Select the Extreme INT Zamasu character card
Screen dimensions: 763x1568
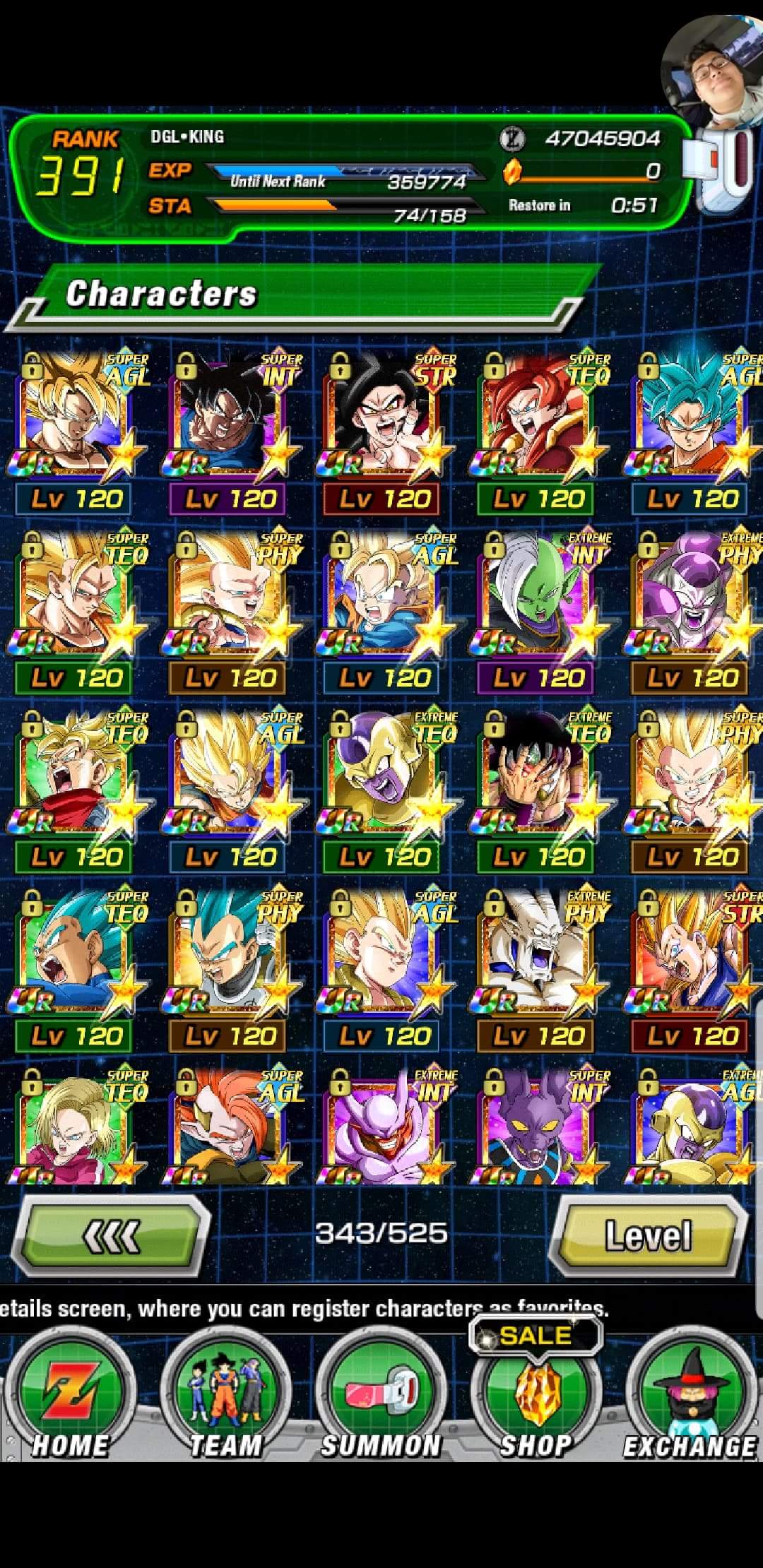pyautogui.click(x=540, y=612)
